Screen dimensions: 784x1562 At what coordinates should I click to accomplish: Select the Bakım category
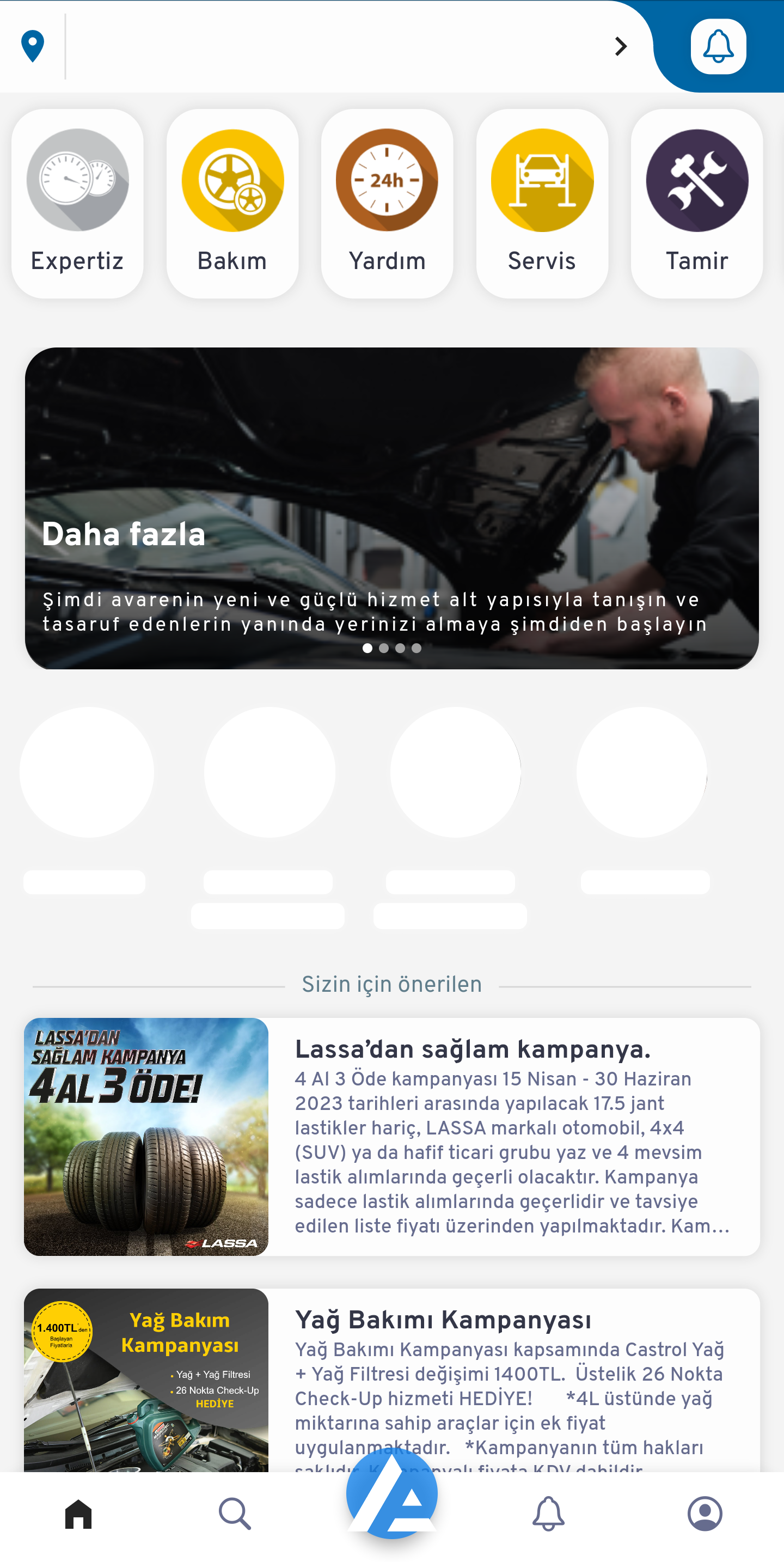tap(232, 203)
